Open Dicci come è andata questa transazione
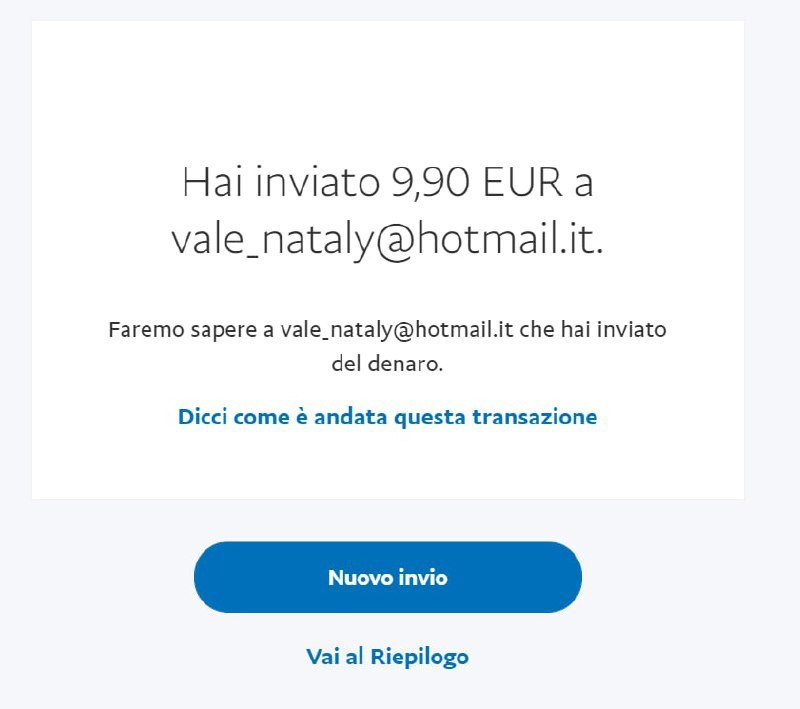The width and height of the screenshot is (800, 709). coord(387,416)
